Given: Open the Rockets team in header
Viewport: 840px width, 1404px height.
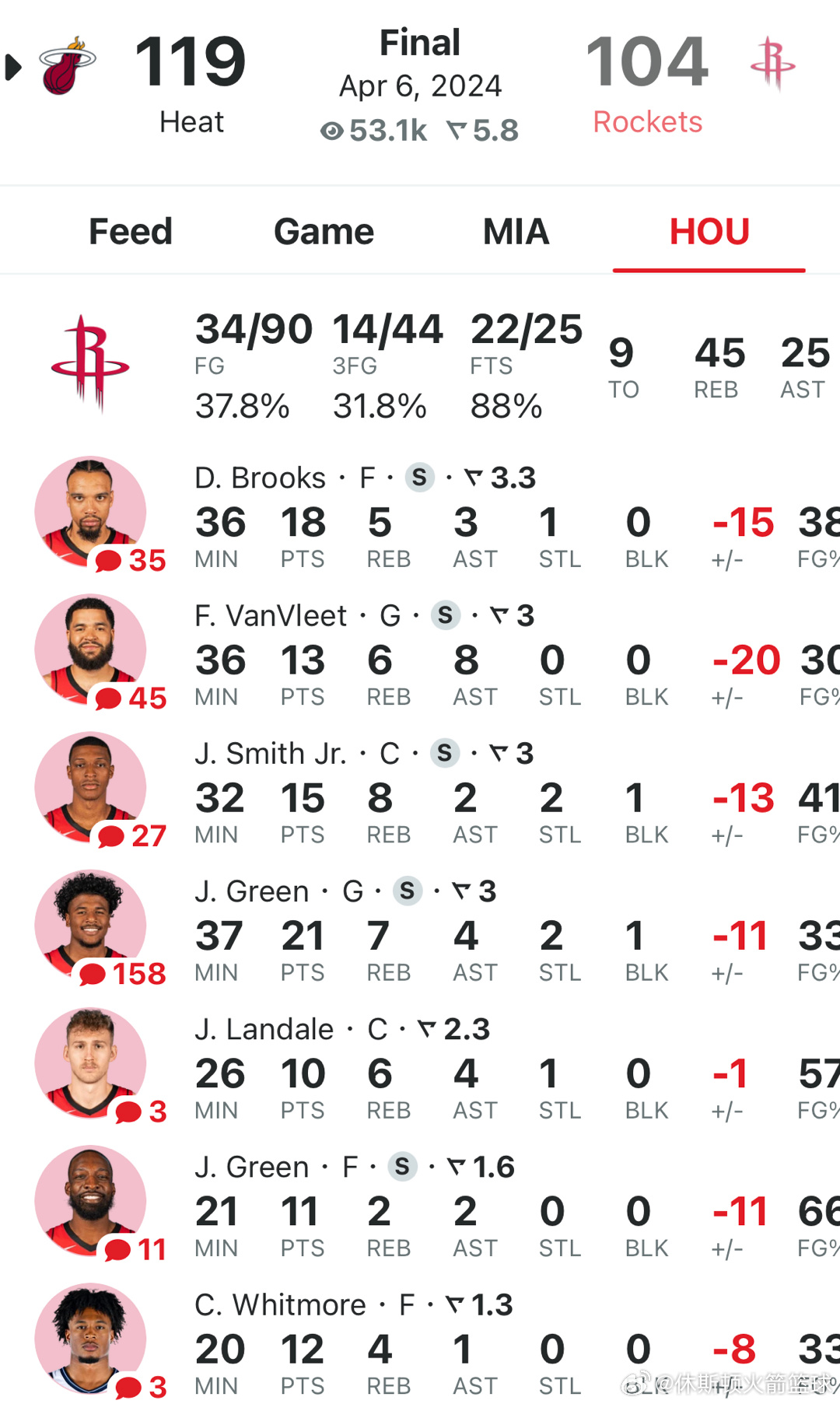Looking at the screenshot, I should (647, 122).
